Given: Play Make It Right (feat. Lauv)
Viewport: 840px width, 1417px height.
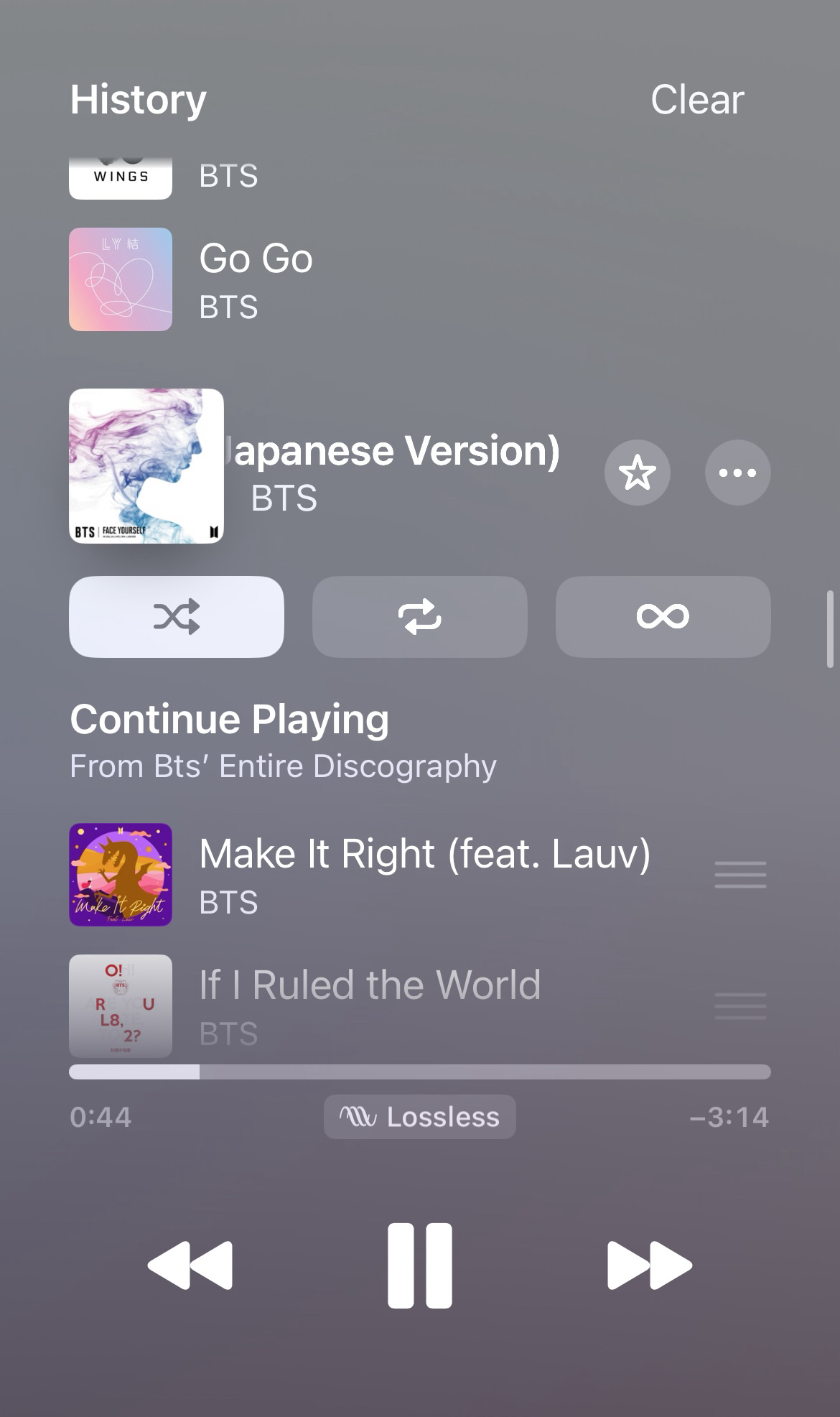Looking at the screenshot, I should (x=424, y=874).
